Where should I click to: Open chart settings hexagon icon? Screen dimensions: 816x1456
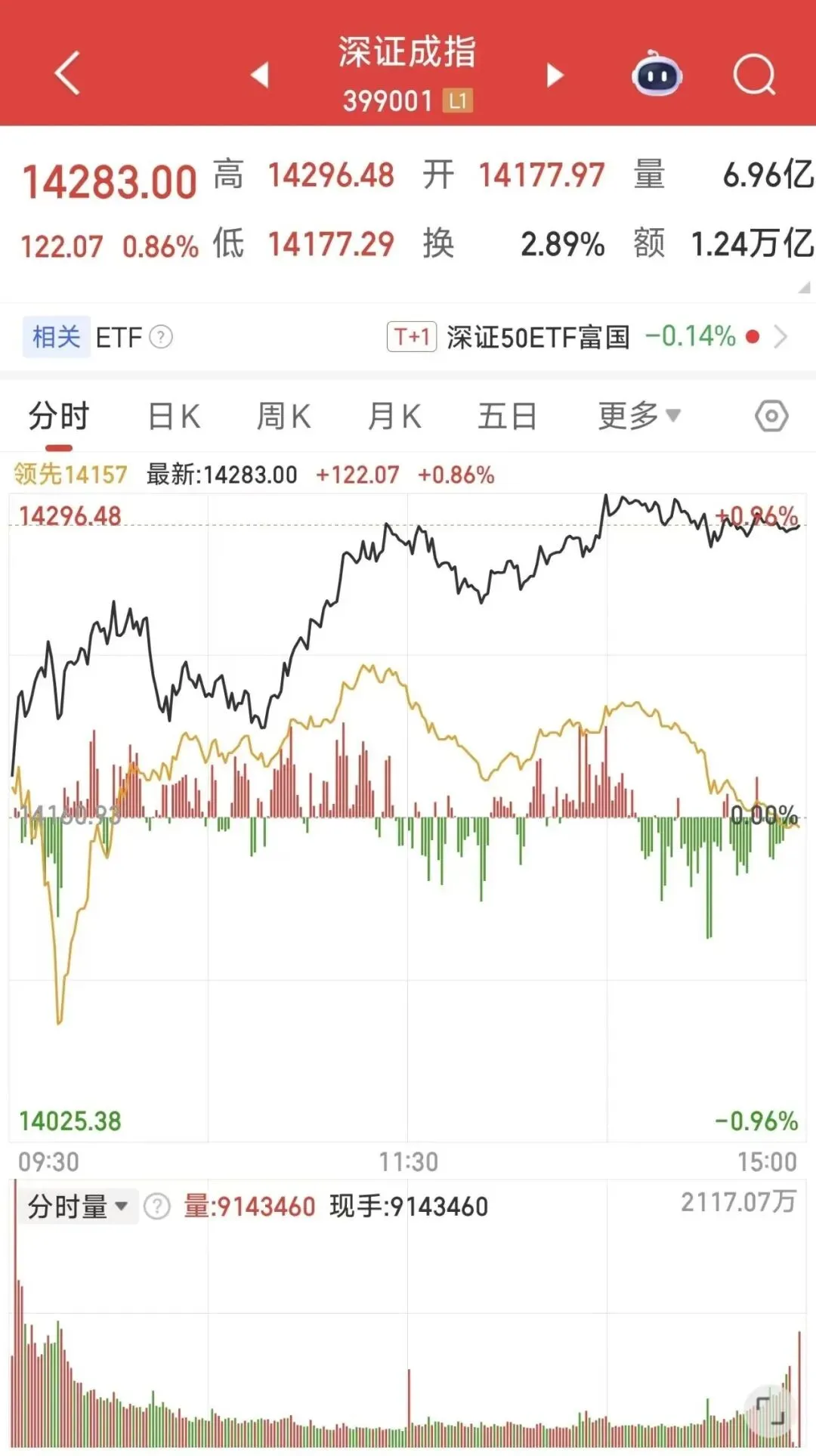pyautogui.click(x=771, y=416)
